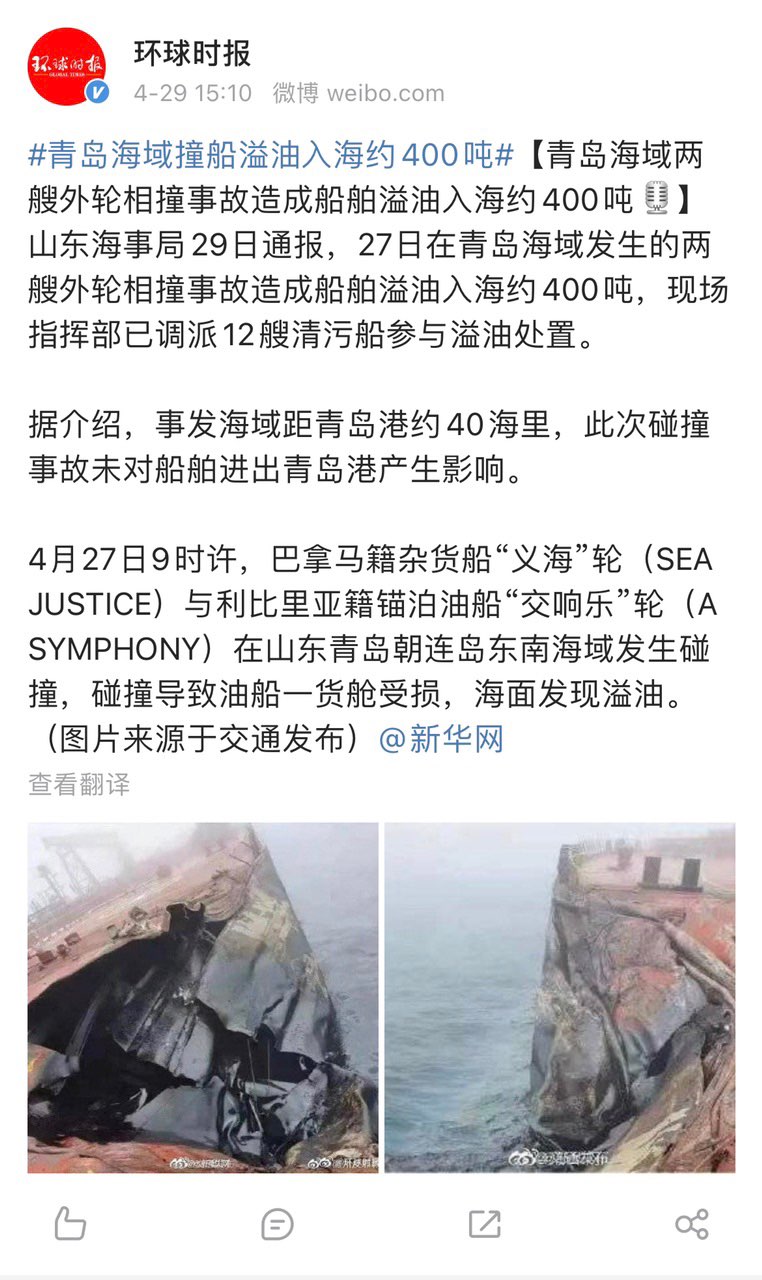Open the left ship damage photo
This screenshot has height=1280, width=762.
[203, 997]
